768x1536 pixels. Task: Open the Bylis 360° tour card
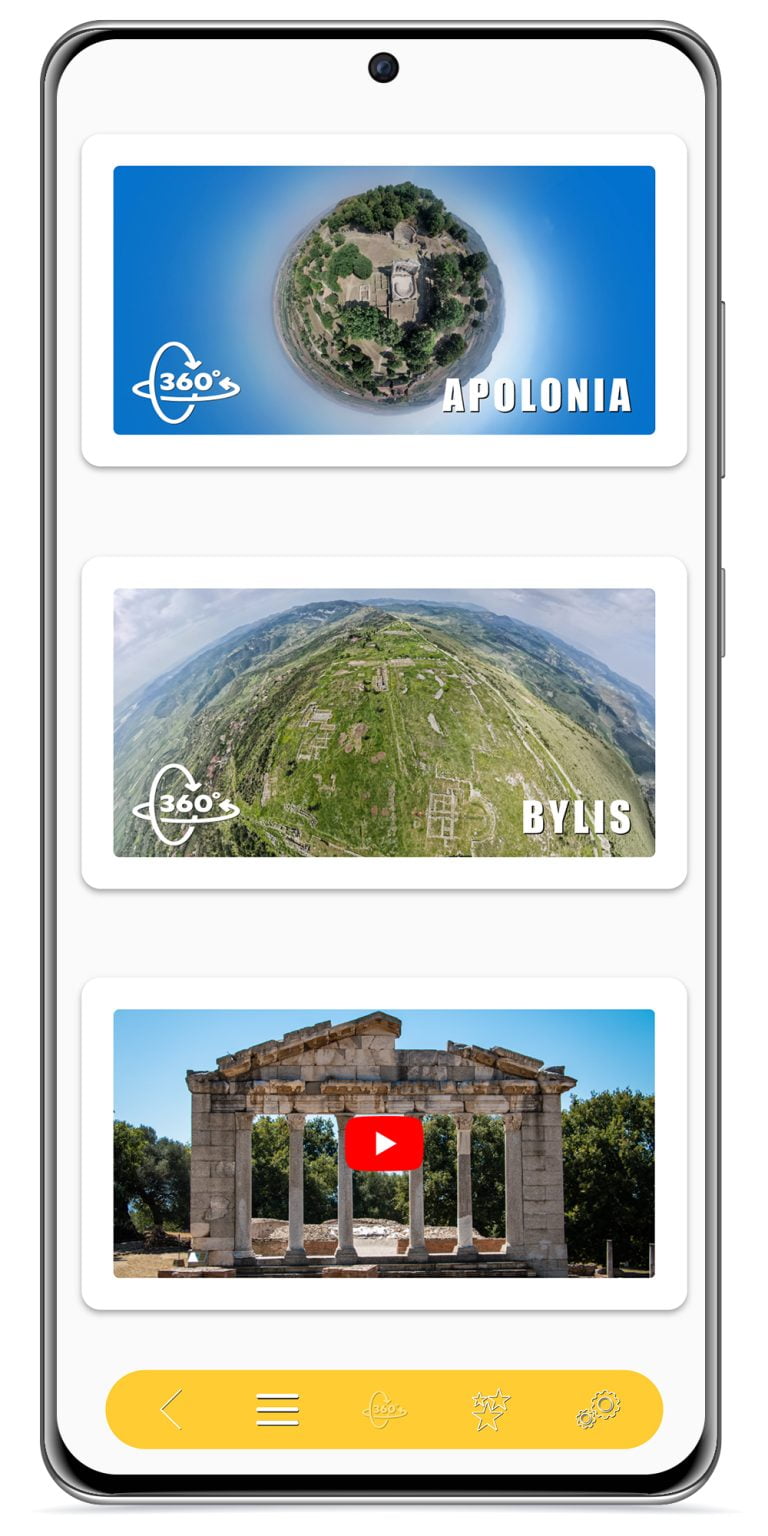pyautogui.click(x=384, y=722)
